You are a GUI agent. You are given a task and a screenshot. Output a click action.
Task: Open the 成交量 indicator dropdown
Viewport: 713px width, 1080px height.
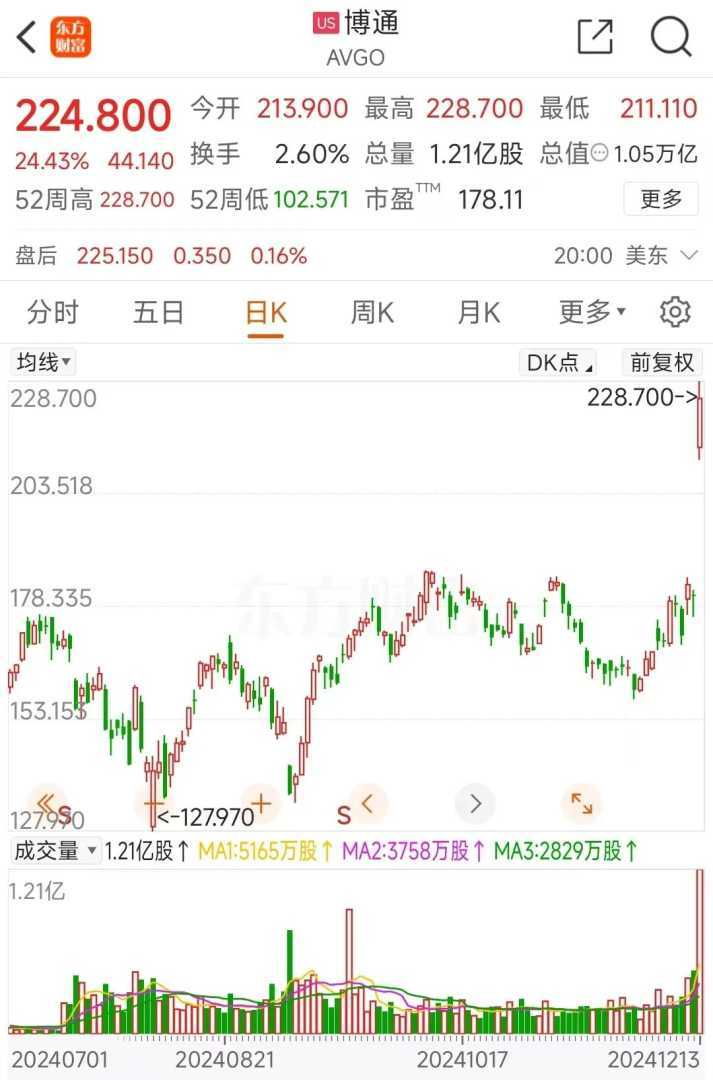tap(55, 851)
